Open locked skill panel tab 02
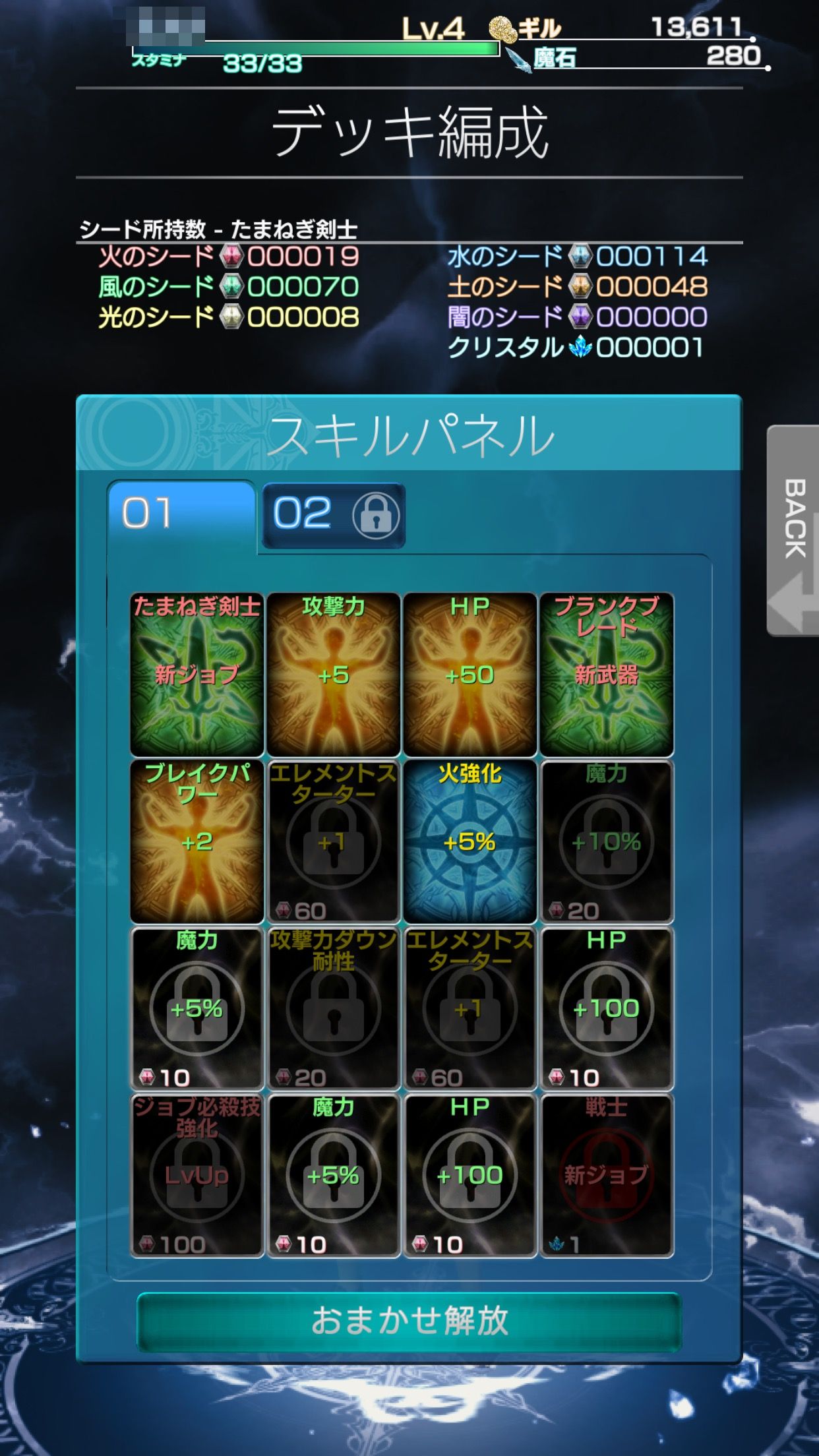This screenshot has height=1456, width=819. pos(334,515)
